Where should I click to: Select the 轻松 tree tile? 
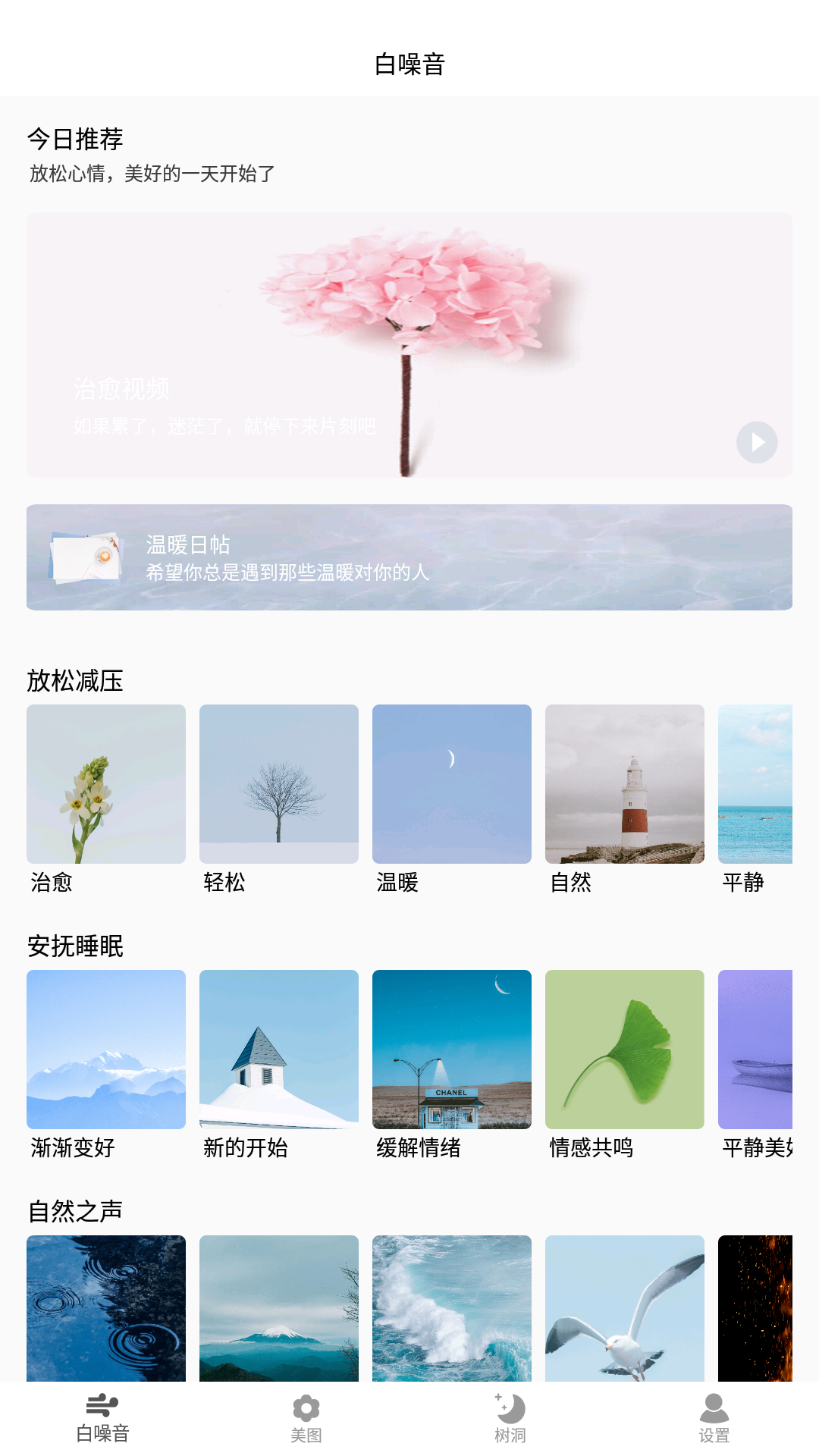click(x=279, y=784)
